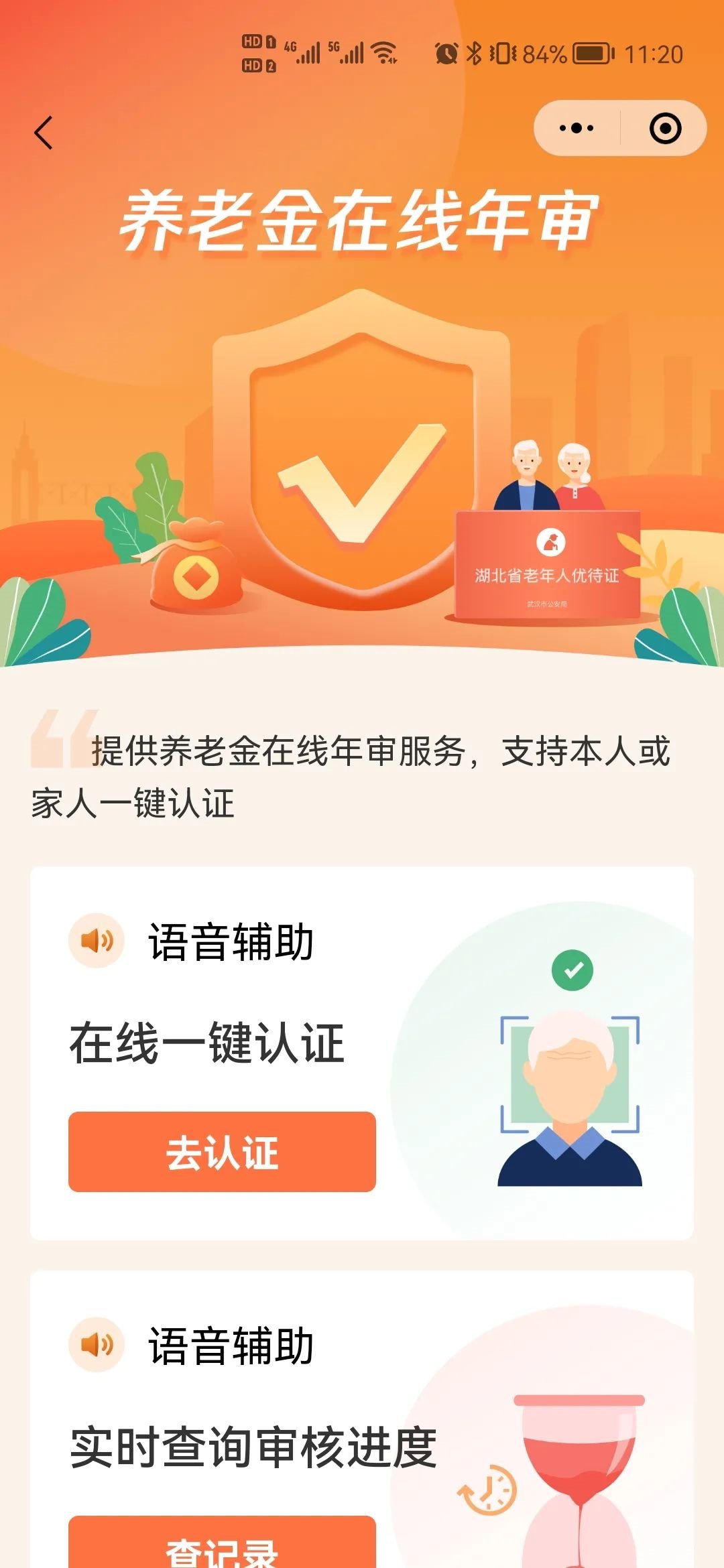This screenshot has width=724, height=1568.
Task: Tap 查记录 to check review progress
Action: (222, 1547)
